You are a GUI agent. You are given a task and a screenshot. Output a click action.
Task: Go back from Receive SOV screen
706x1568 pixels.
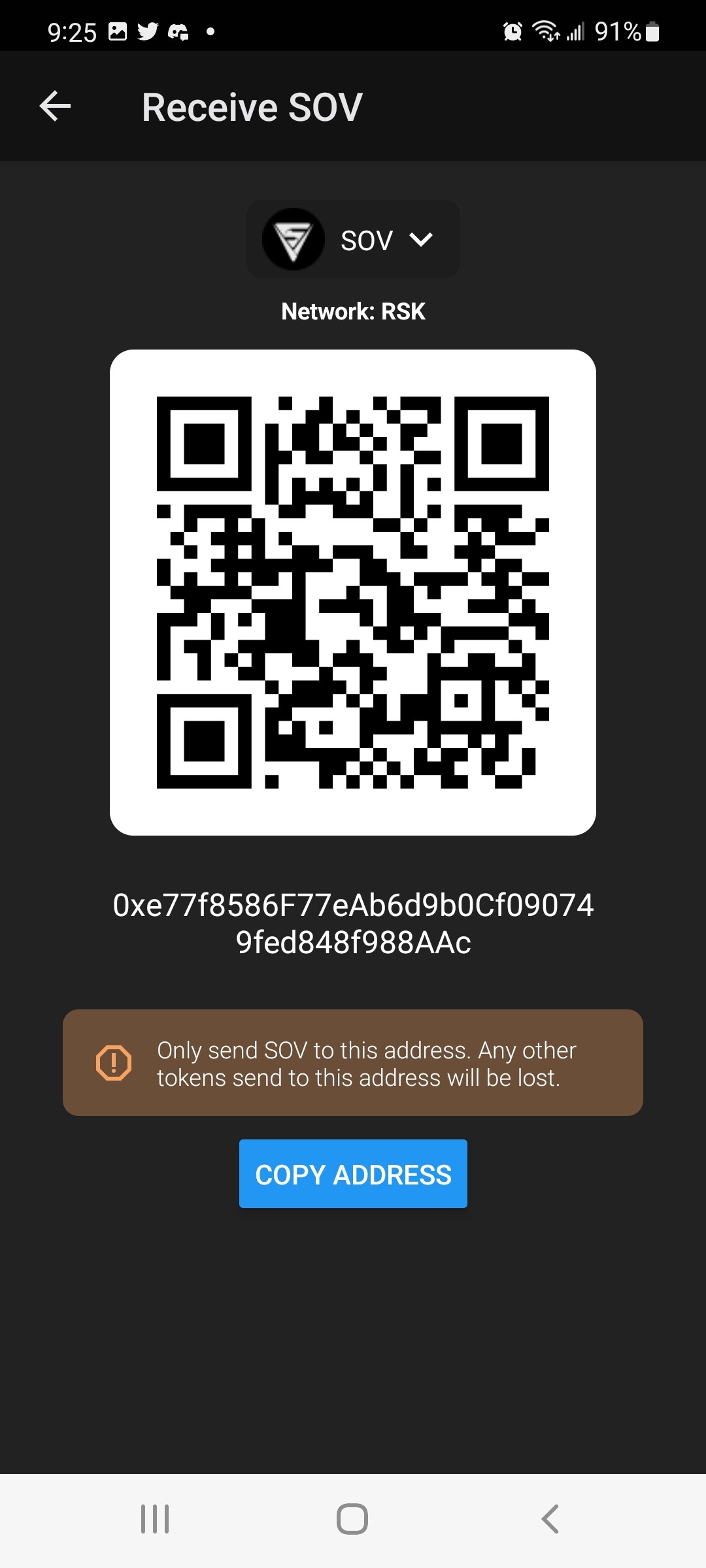click(x=56, y=106)
